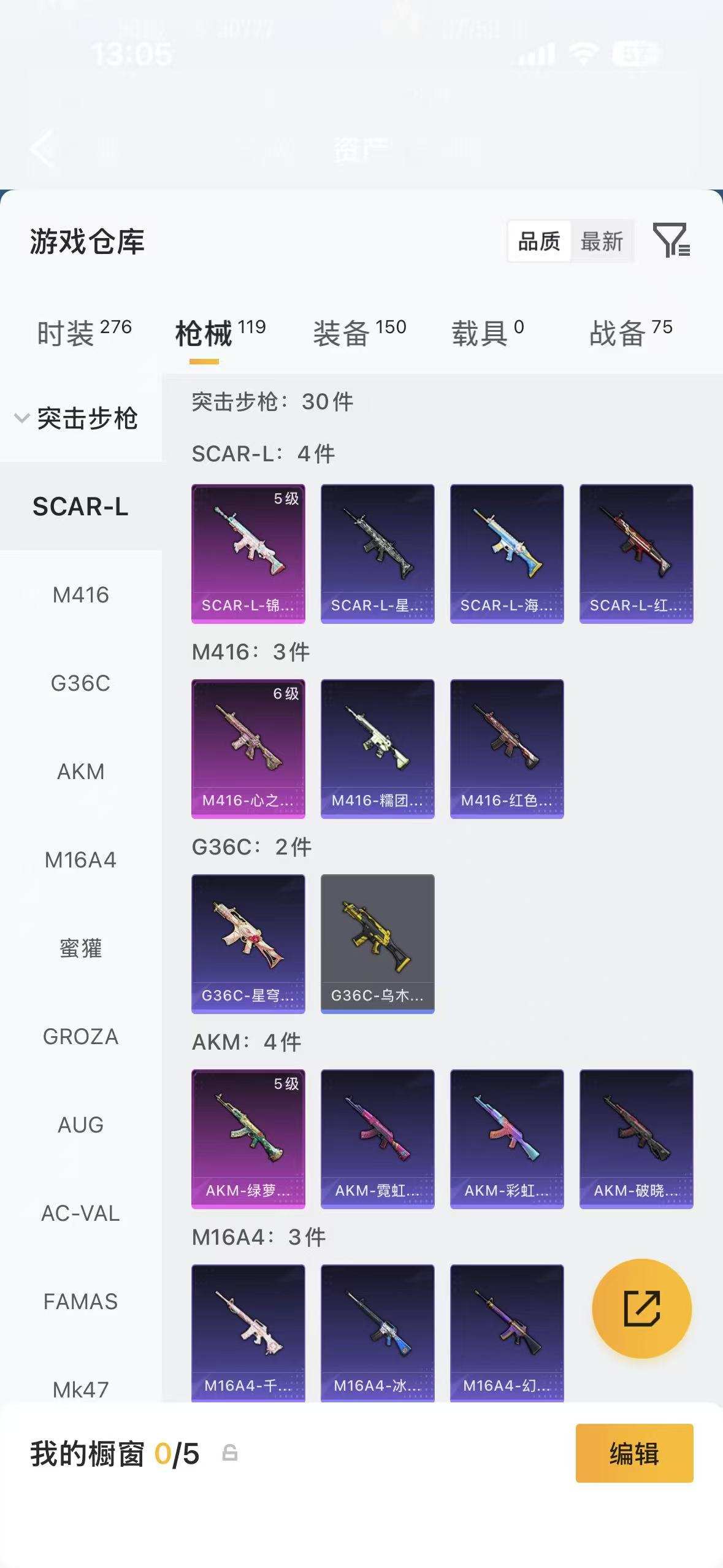This screenshot has height=1568, width=723.
Task: Open the AKM-彩虹 skin
Action: [507, 1139]
